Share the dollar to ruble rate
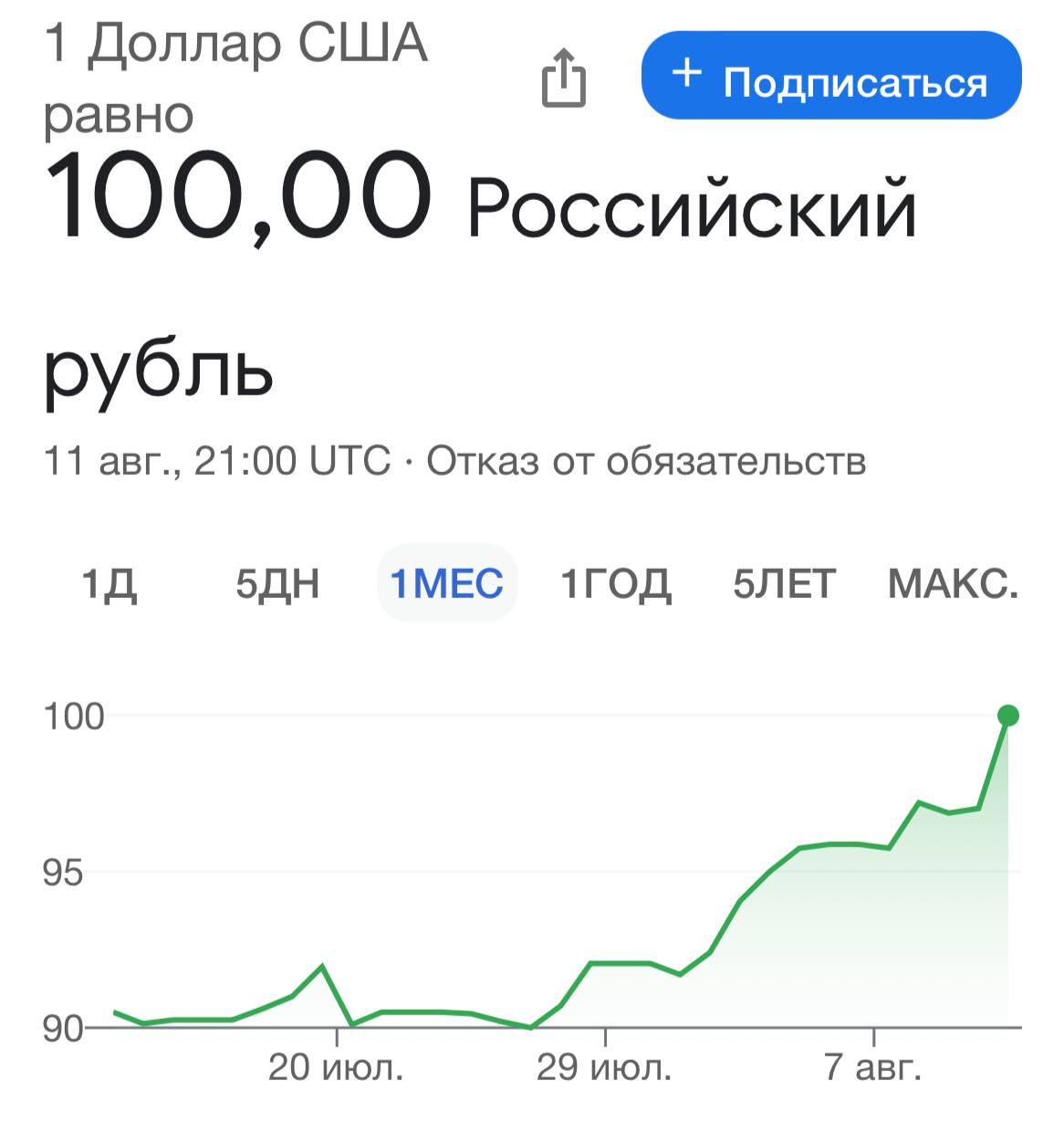This screenshot has width=1064, height=1122. (x=563, y=79)
